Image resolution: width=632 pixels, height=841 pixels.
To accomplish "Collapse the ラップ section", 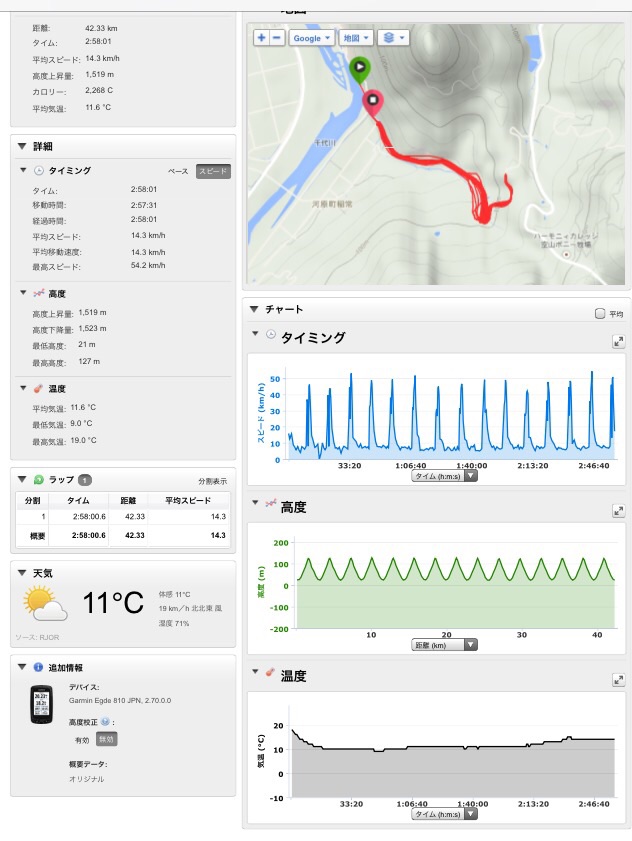I will coord(22,480).
